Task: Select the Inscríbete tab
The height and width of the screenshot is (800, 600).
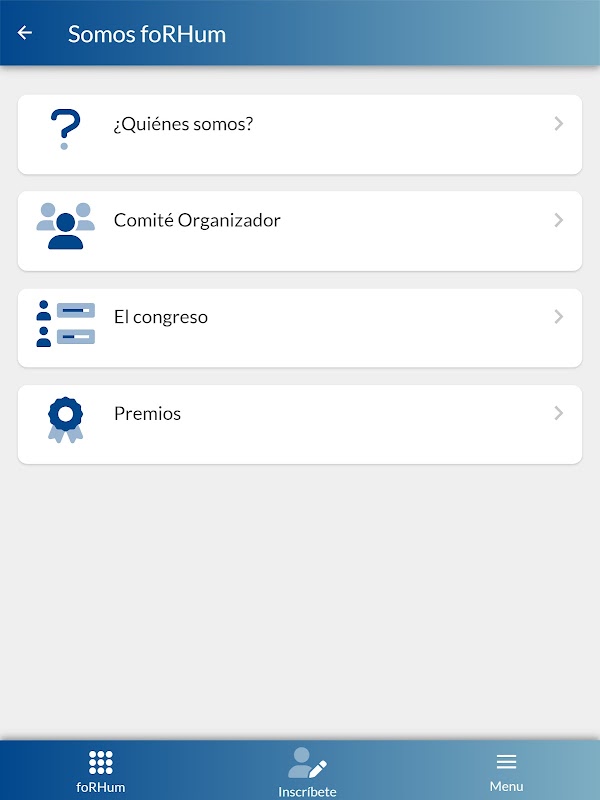Action: 307,772
